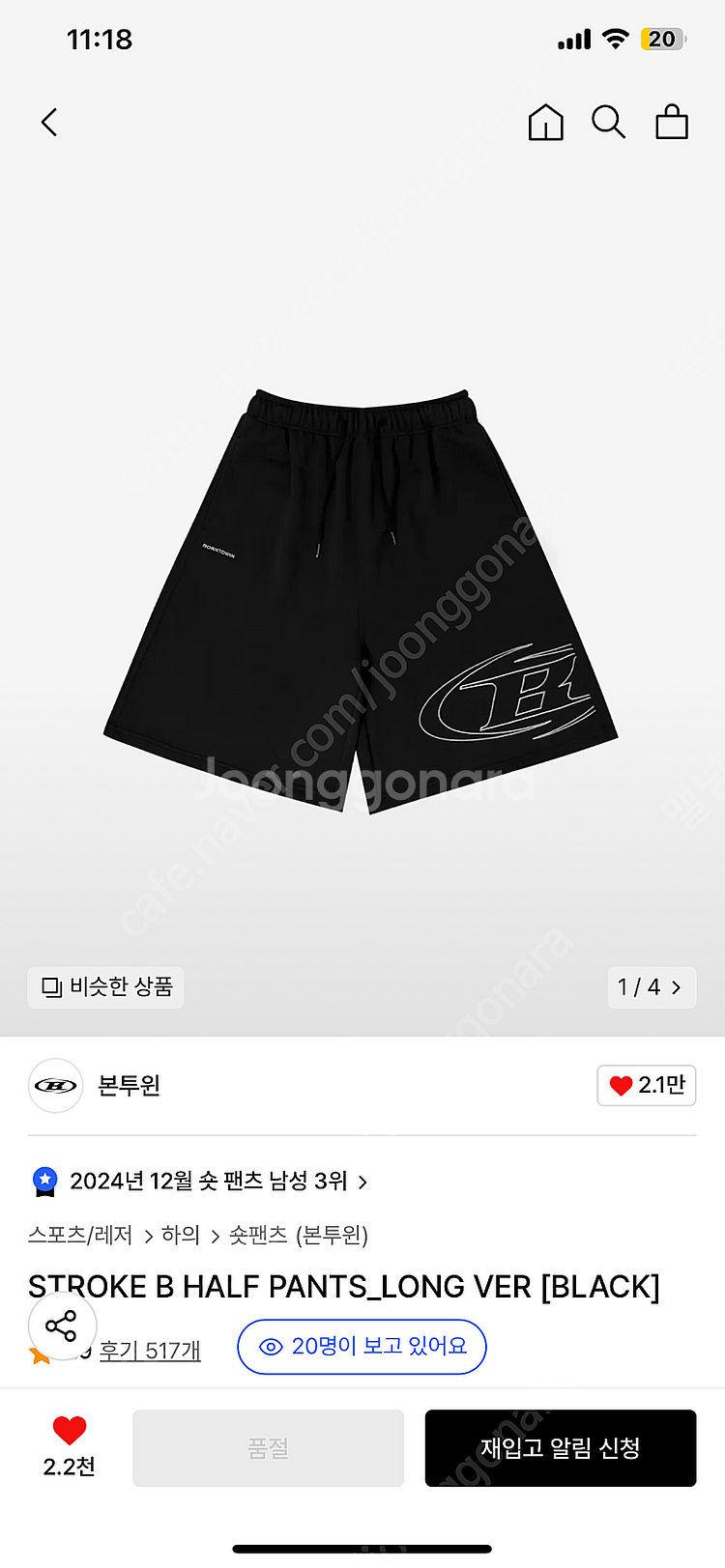The image size is (725, 1568).
Task: Request restock alert (재입고 알림 신청)
Action: pos(561,1448)
